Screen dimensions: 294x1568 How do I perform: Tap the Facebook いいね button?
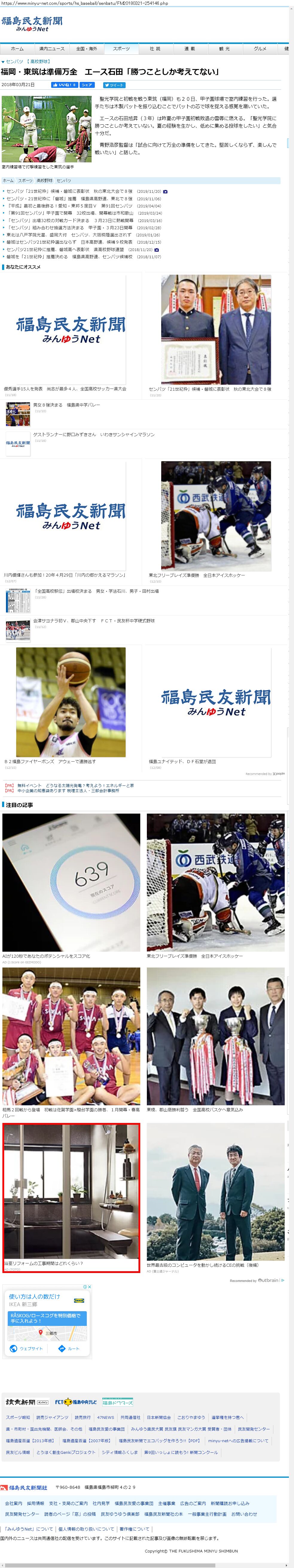point(64,85)
